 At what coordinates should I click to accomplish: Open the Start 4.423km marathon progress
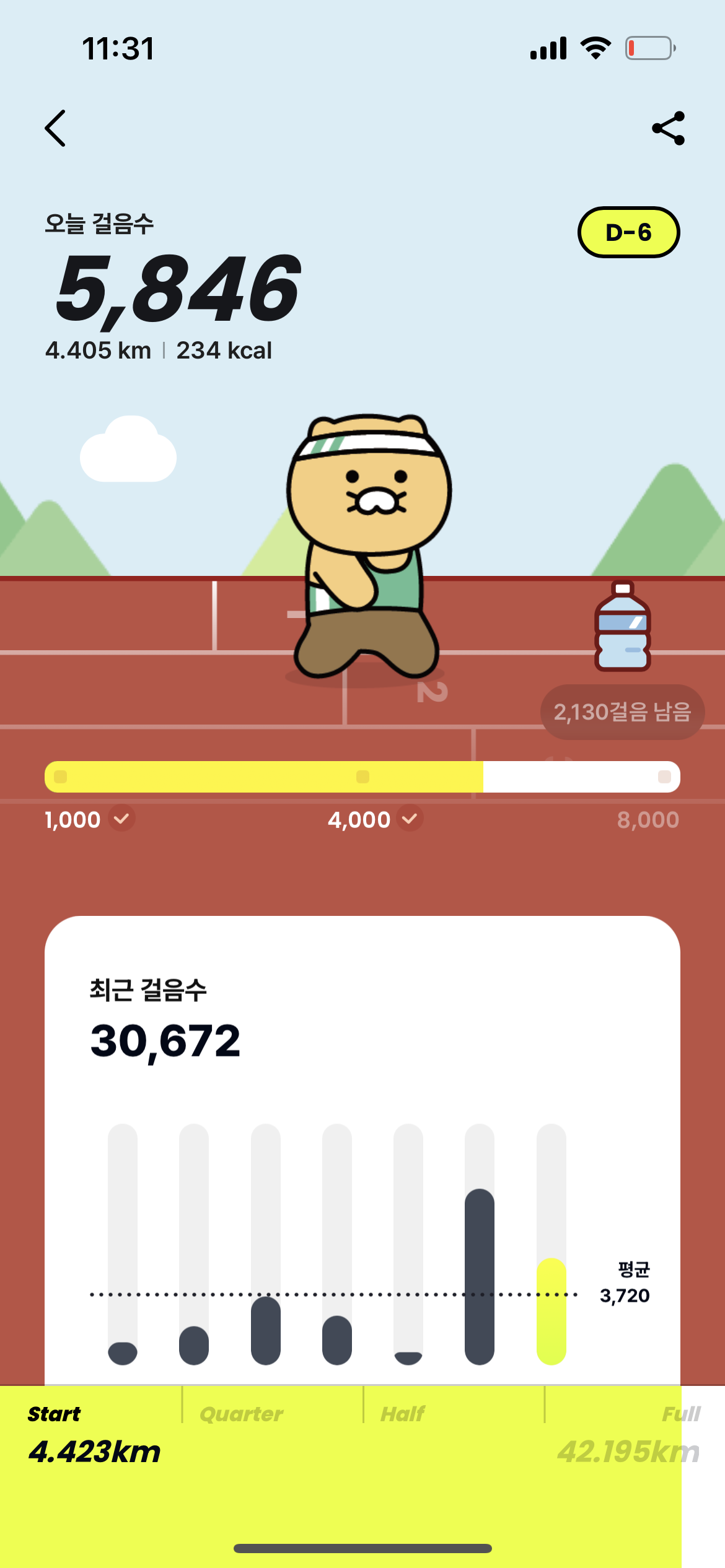[x=93, y=1437]
